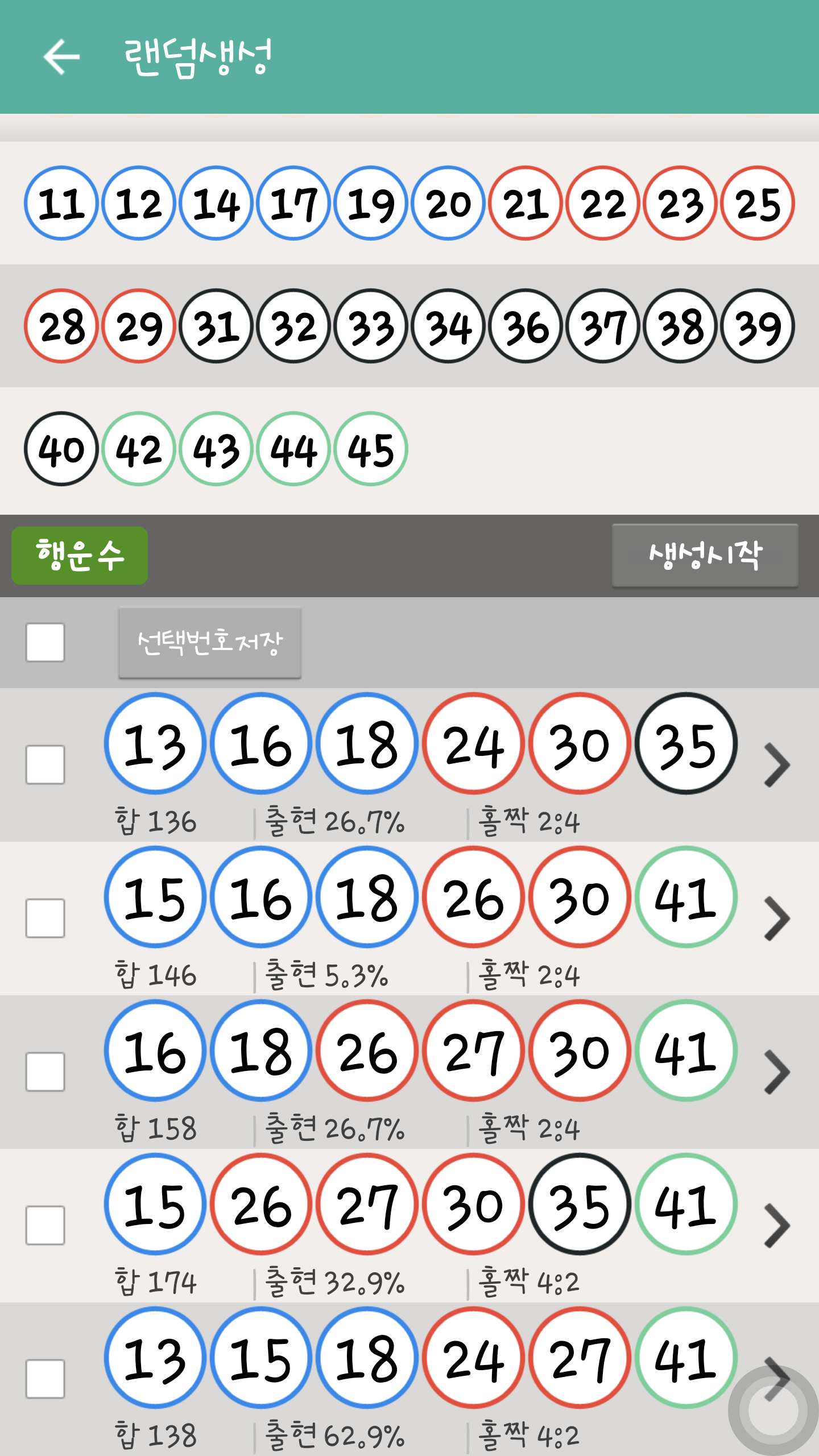Tap the green 행운수 button
This screenshot has width=819, height=1456.
pos(80,555)
